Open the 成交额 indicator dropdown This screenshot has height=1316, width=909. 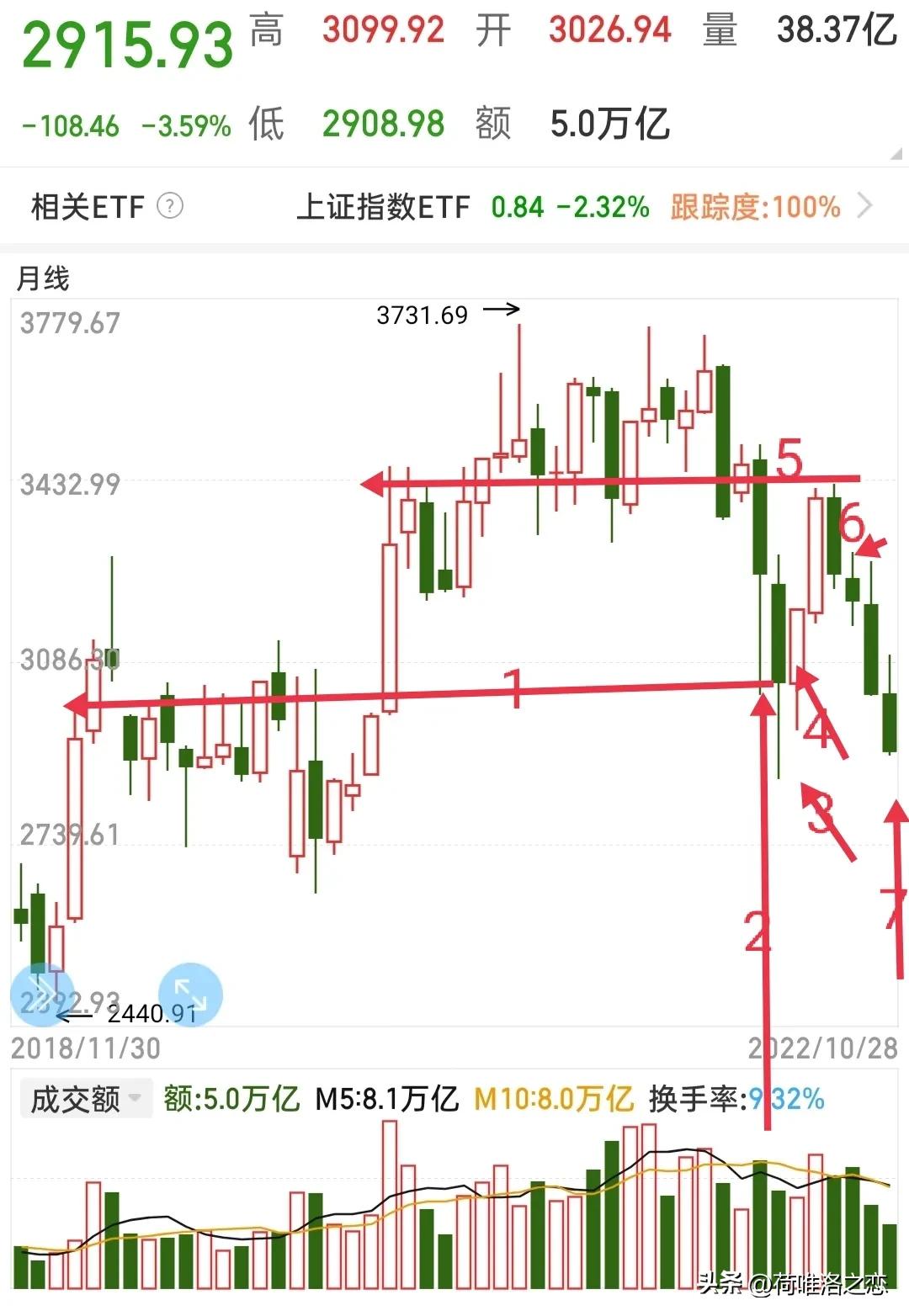[83, 1097]
